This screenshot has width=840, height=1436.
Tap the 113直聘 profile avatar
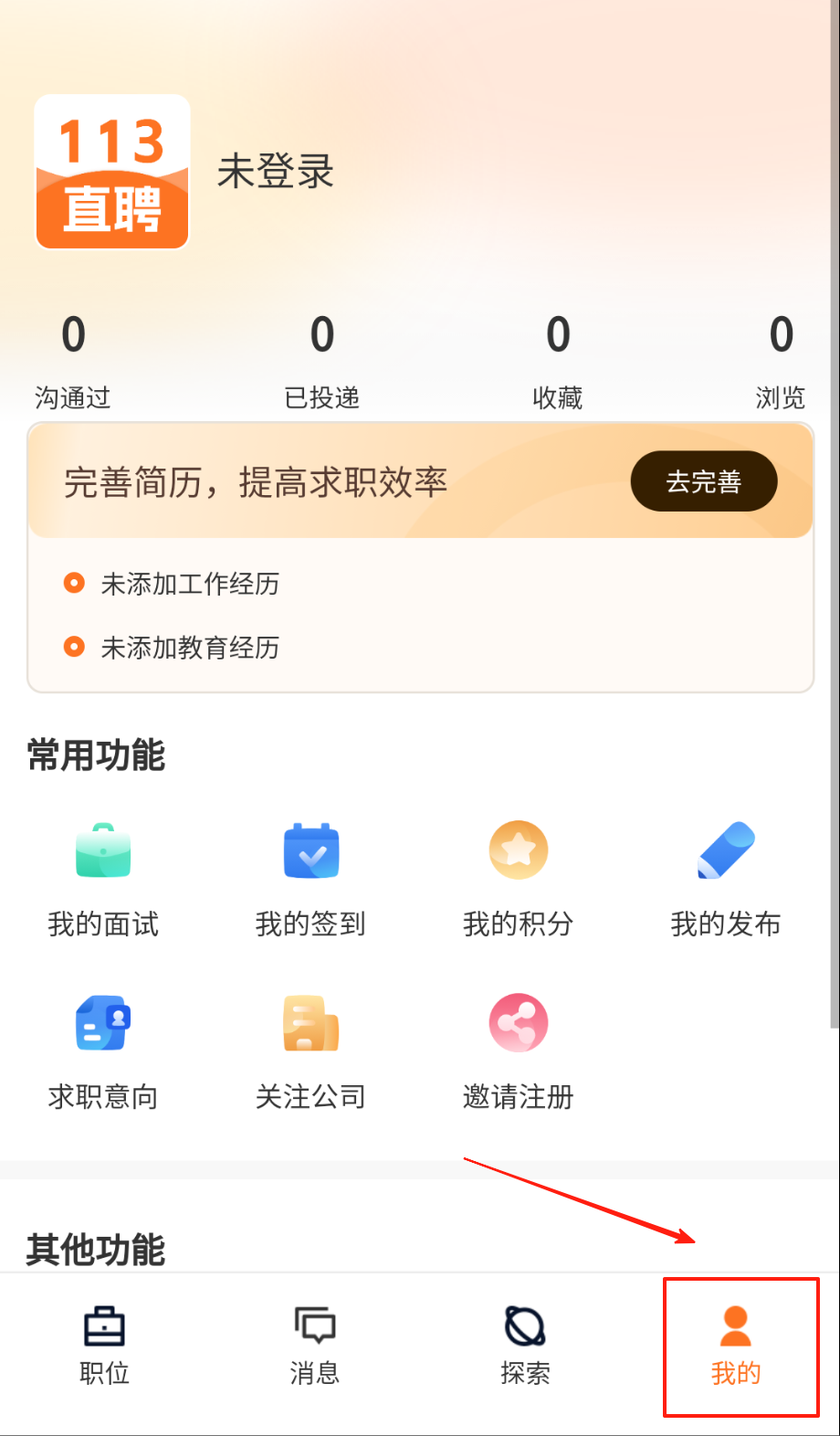112,172
